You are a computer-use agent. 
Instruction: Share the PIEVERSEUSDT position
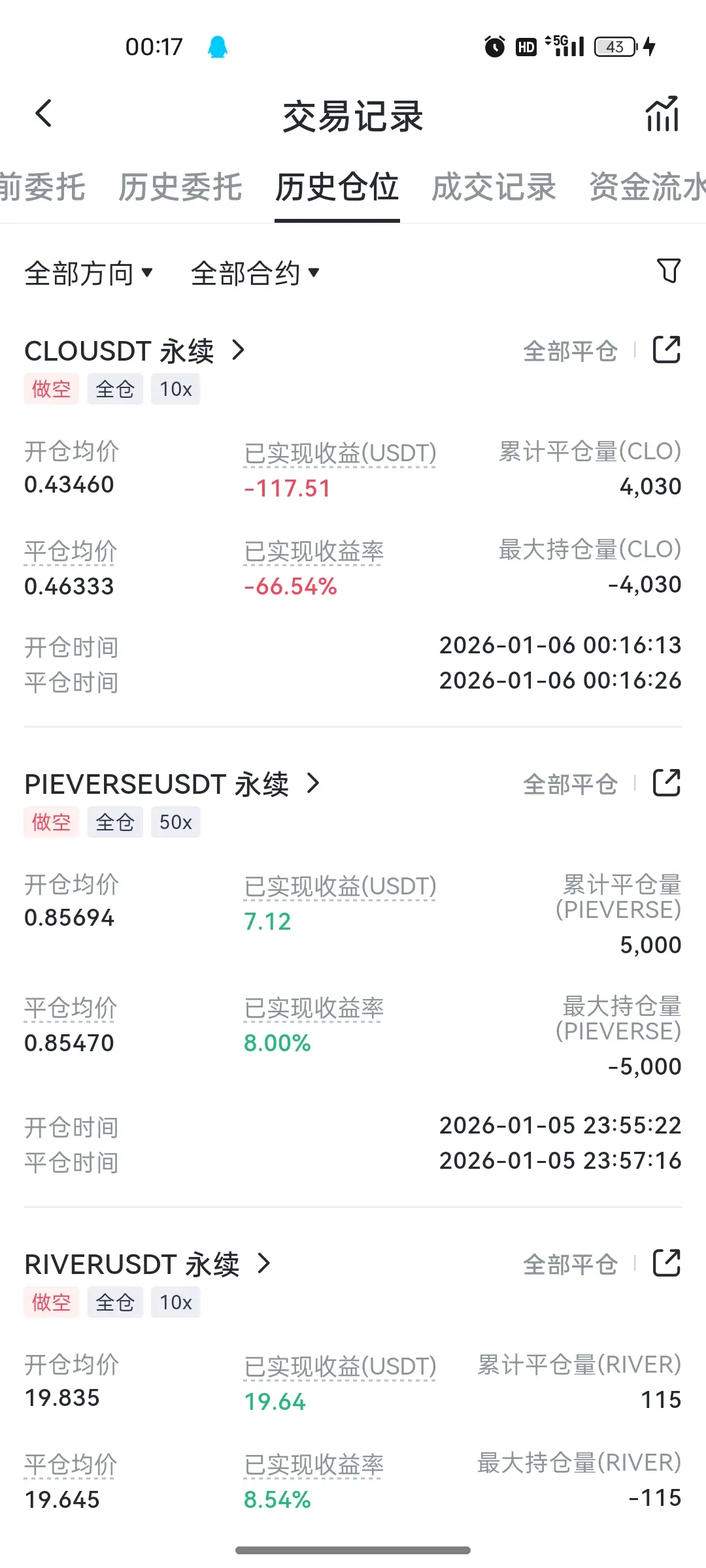coord(667,783)
